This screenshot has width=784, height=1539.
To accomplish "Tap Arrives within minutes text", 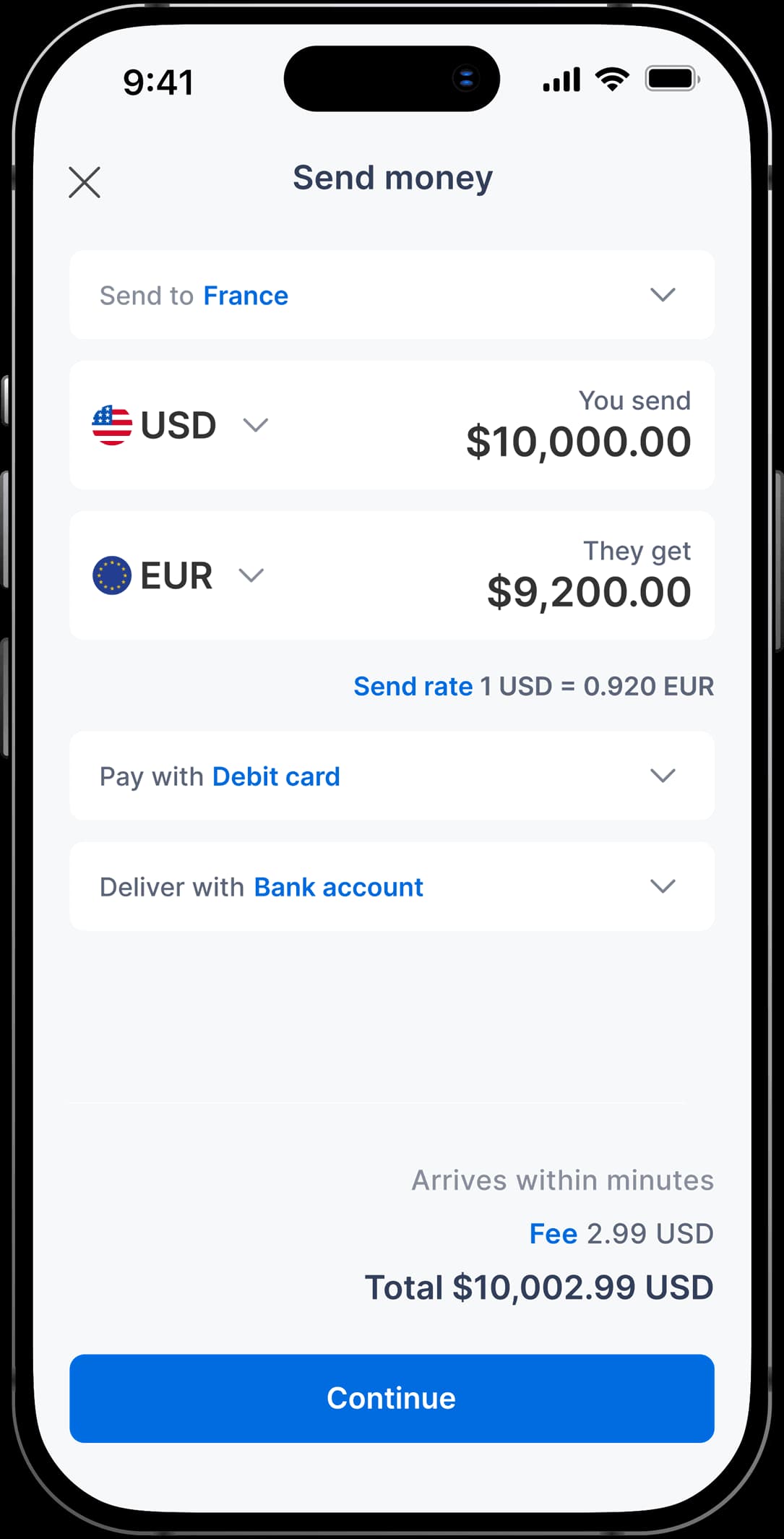I will 561,1180.
